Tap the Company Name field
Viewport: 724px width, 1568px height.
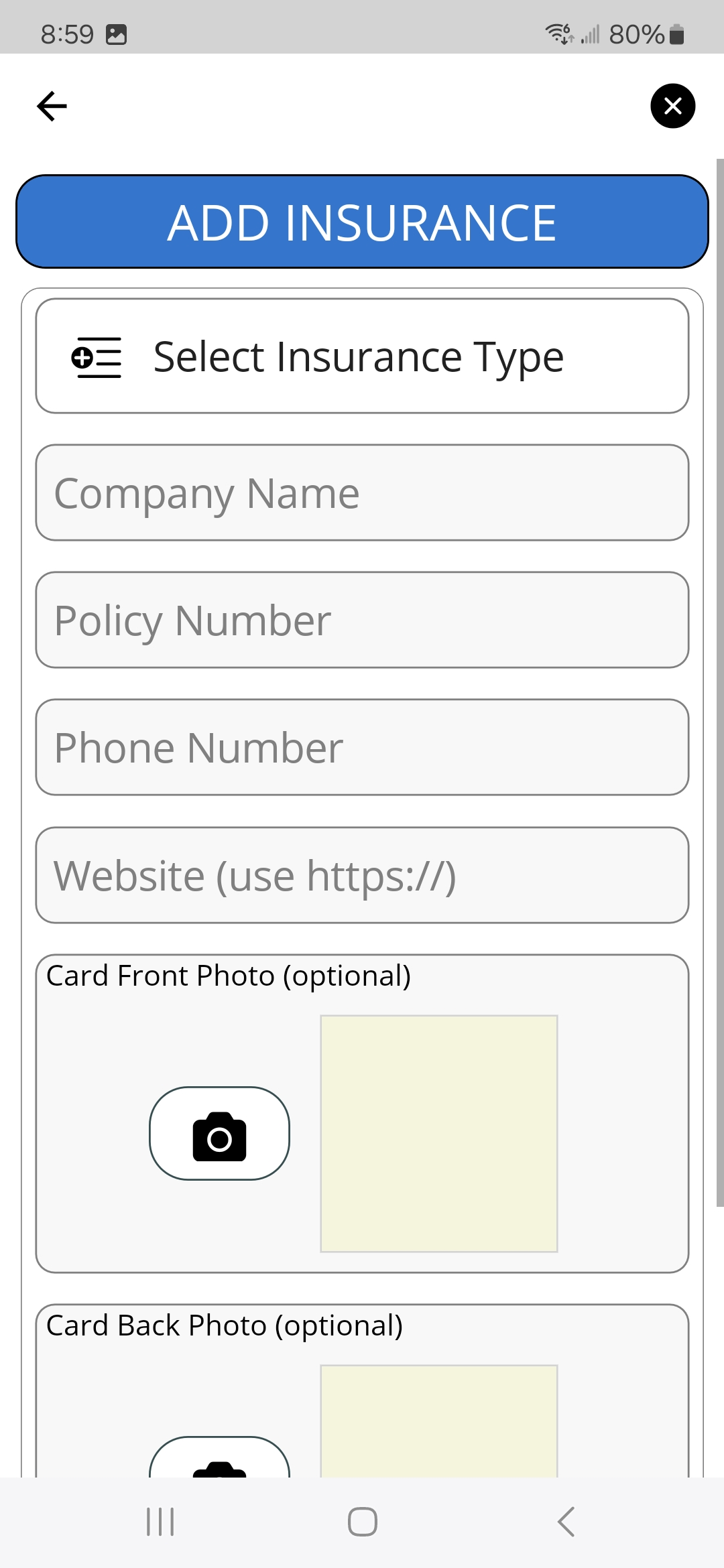click(362, 493)
